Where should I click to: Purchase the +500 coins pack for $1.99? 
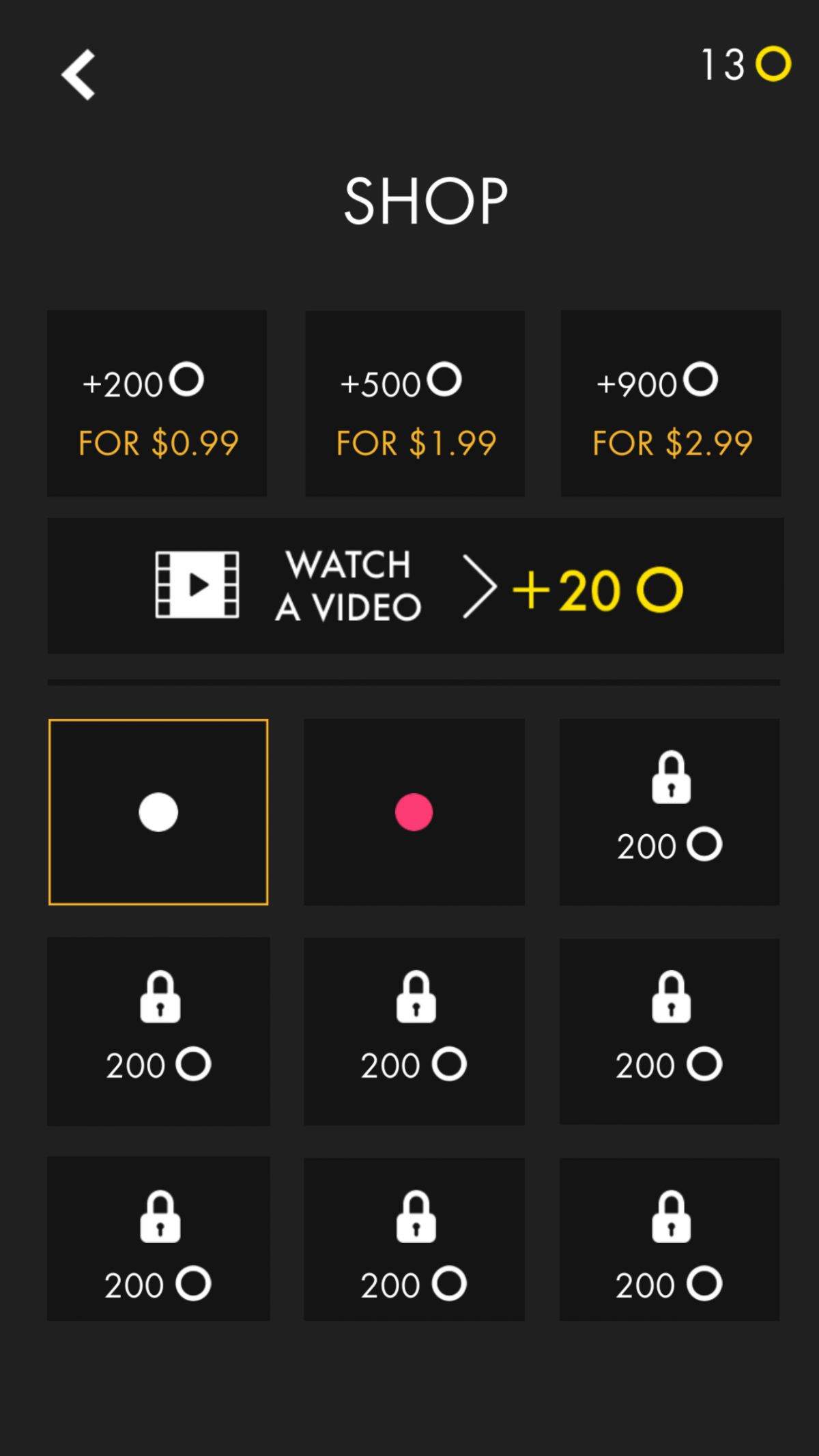[415, 403]
